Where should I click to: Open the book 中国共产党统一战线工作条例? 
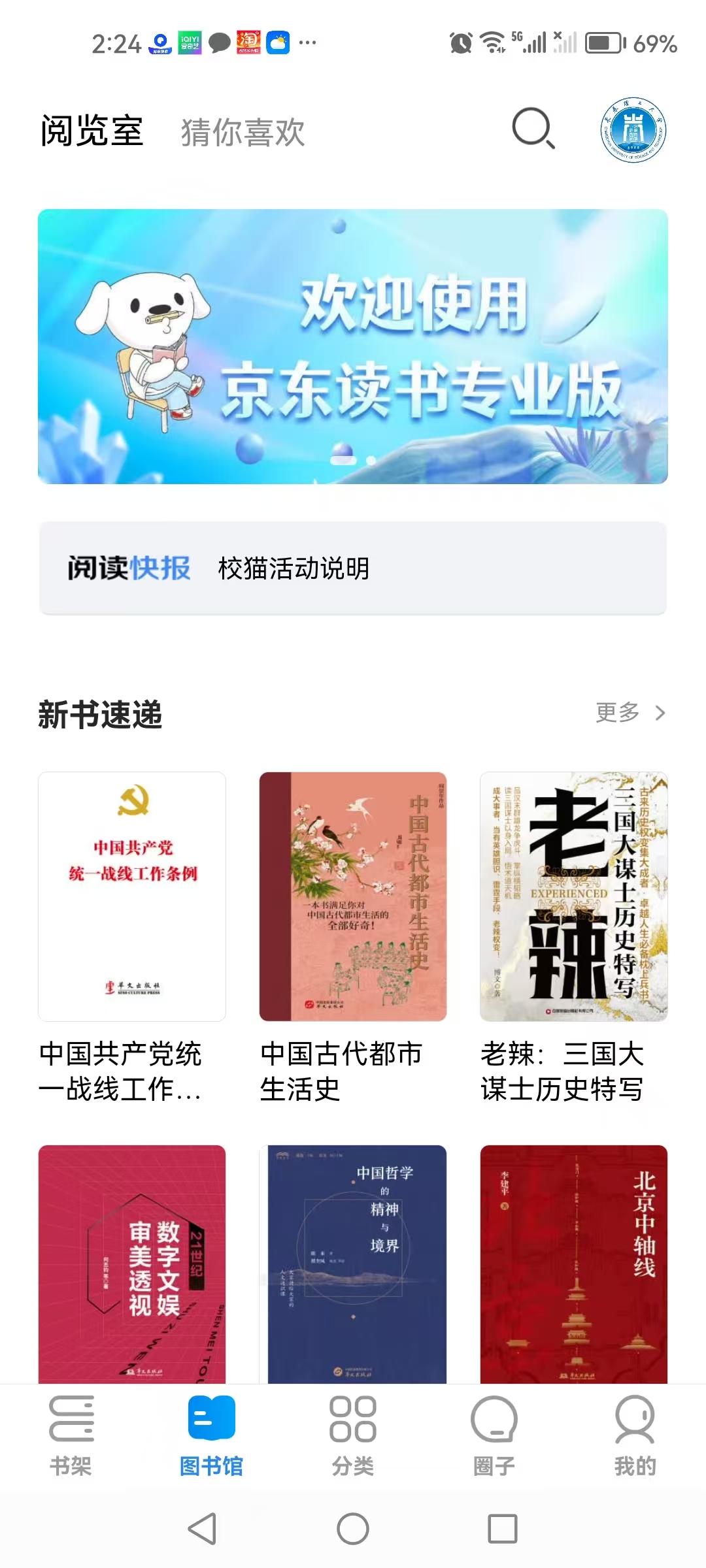[132, 896]
